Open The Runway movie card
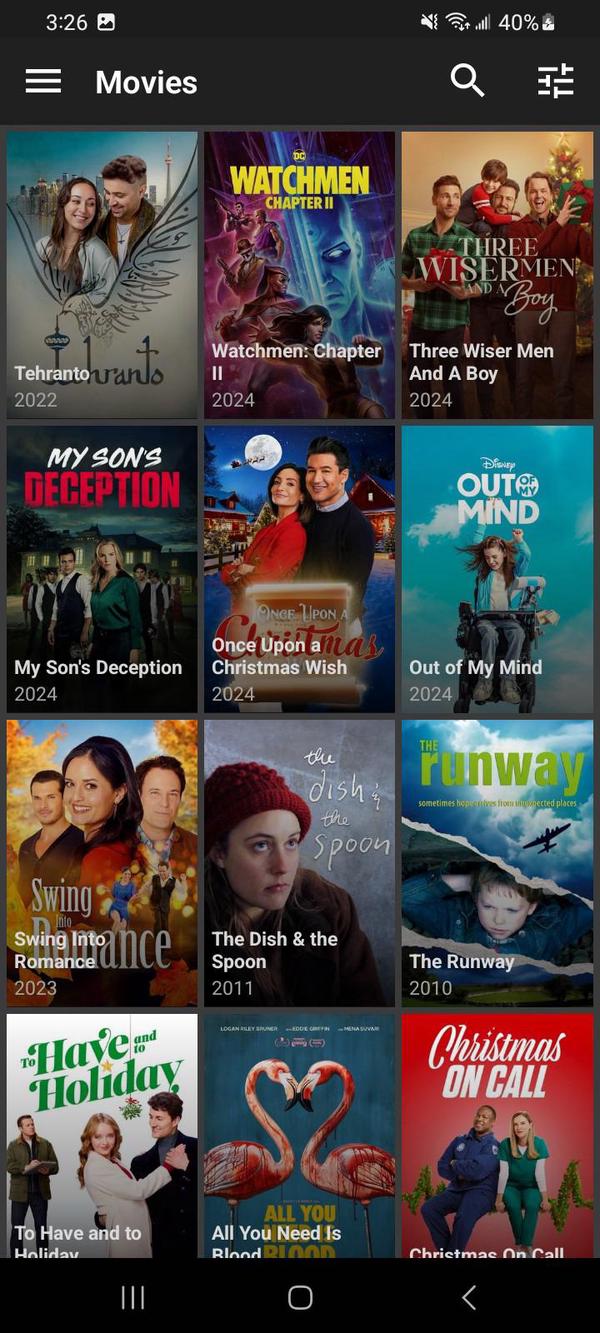Screen dimensions: 600x1333 coord(497,863)
